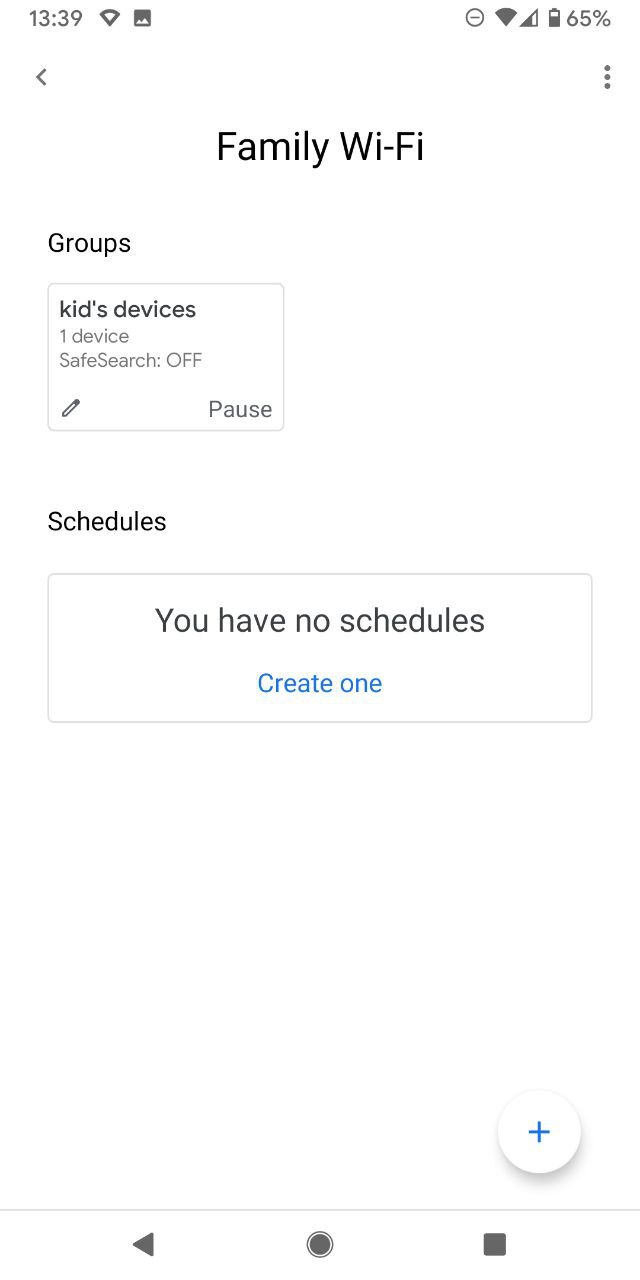This screenshot has height=1280, width=640.
Task: Add a new group with plus button
Action: tap(539, 1131)
